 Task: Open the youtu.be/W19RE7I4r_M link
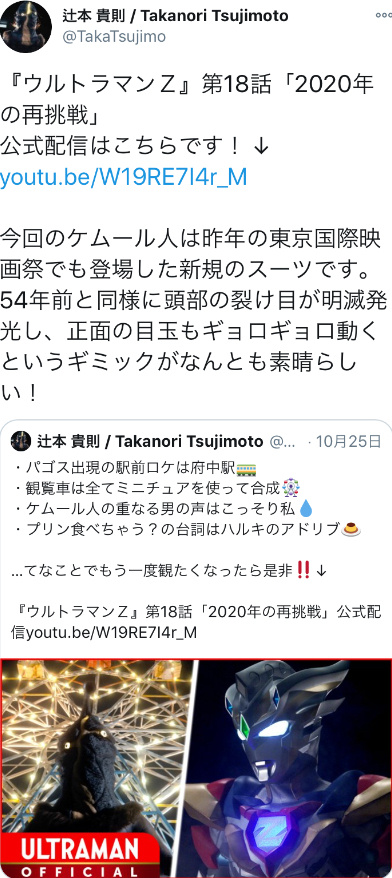124,177
